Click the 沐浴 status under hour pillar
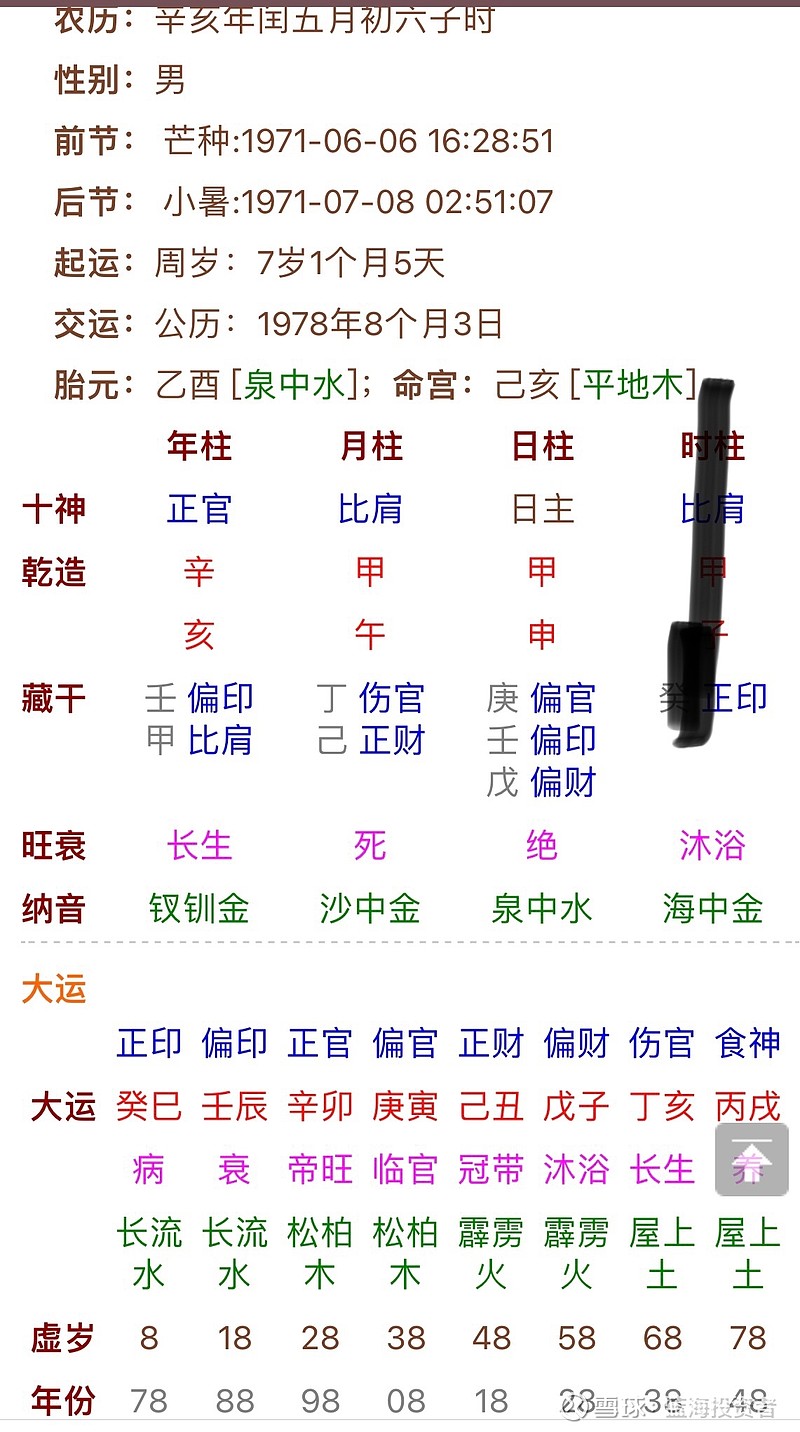This screenshot has height=1432, width=800. point(711,847)
